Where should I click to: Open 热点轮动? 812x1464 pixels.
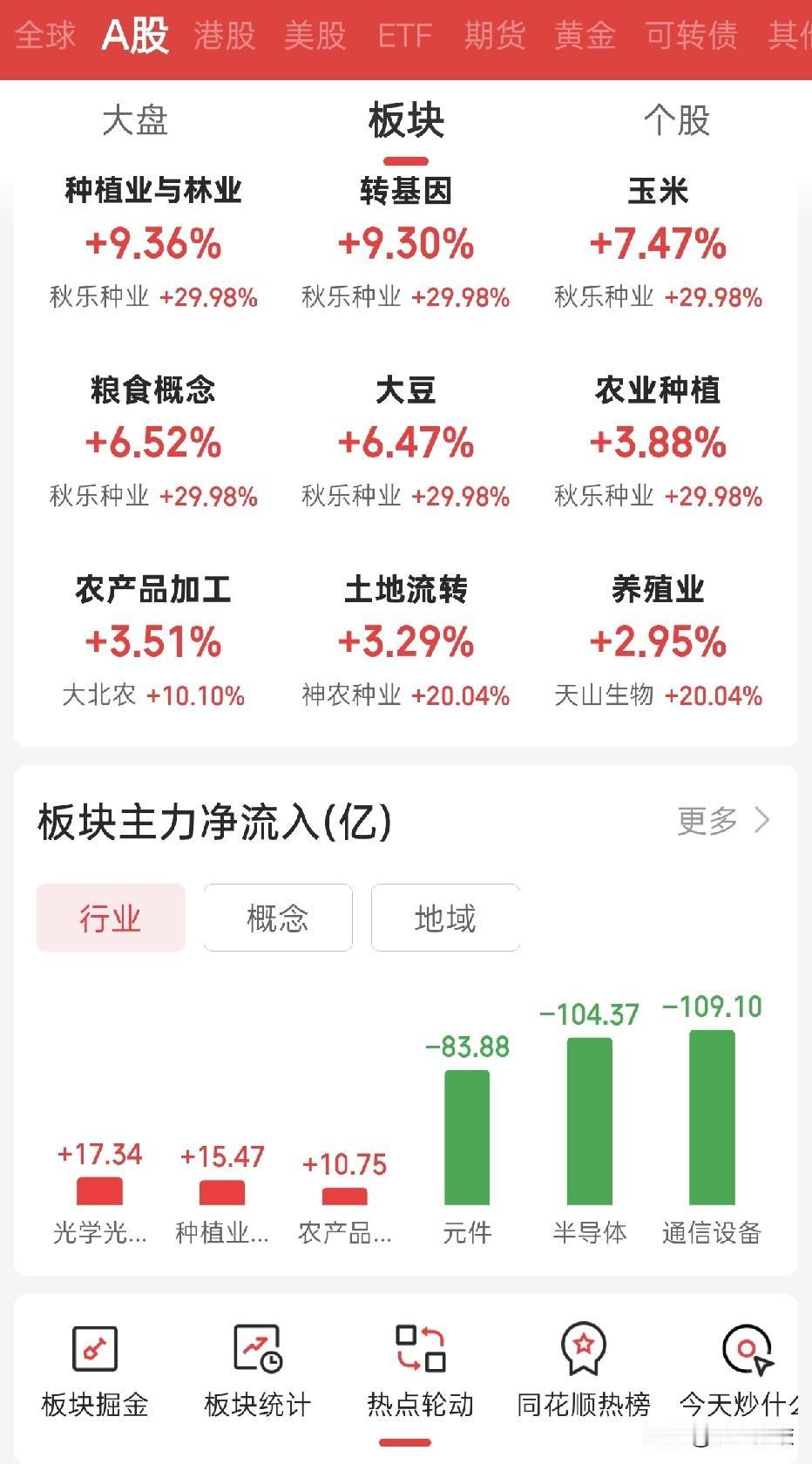click(420, 1372)
